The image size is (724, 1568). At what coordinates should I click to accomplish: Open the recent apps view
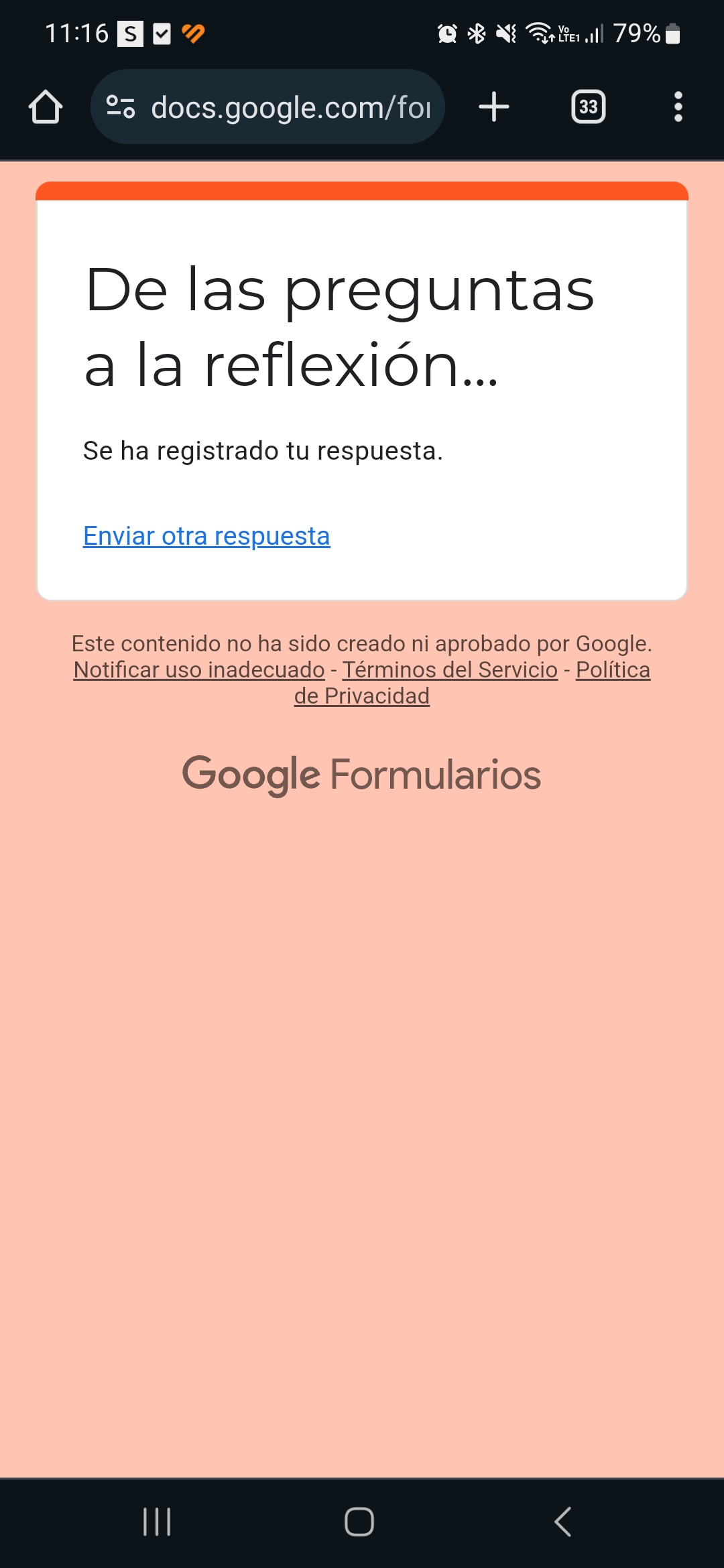click(157, 1522)
